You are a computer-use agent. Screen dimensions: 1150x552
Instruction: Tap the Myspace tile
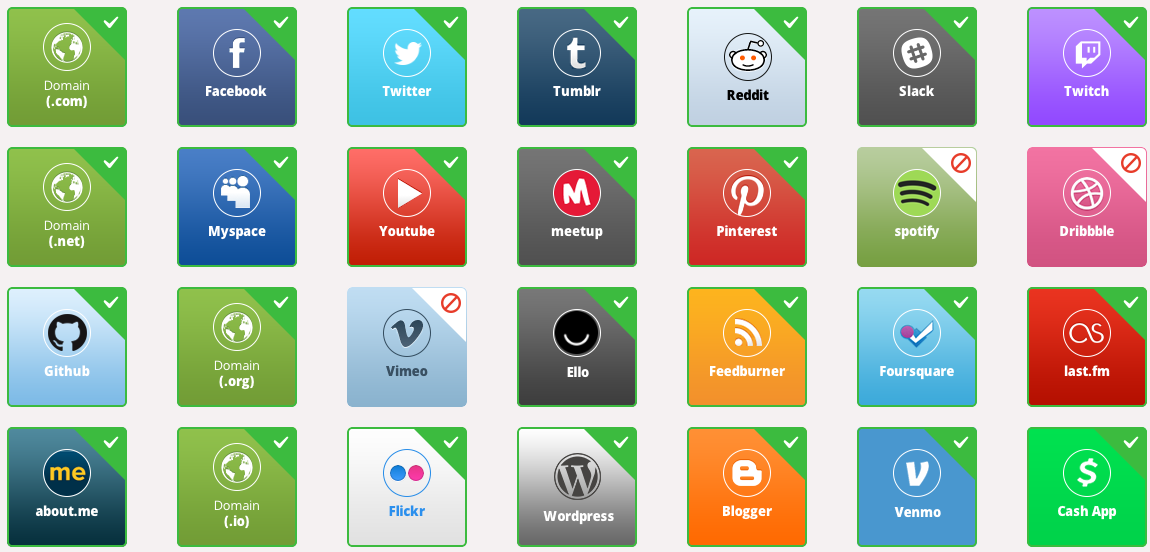tap(237, 208)
